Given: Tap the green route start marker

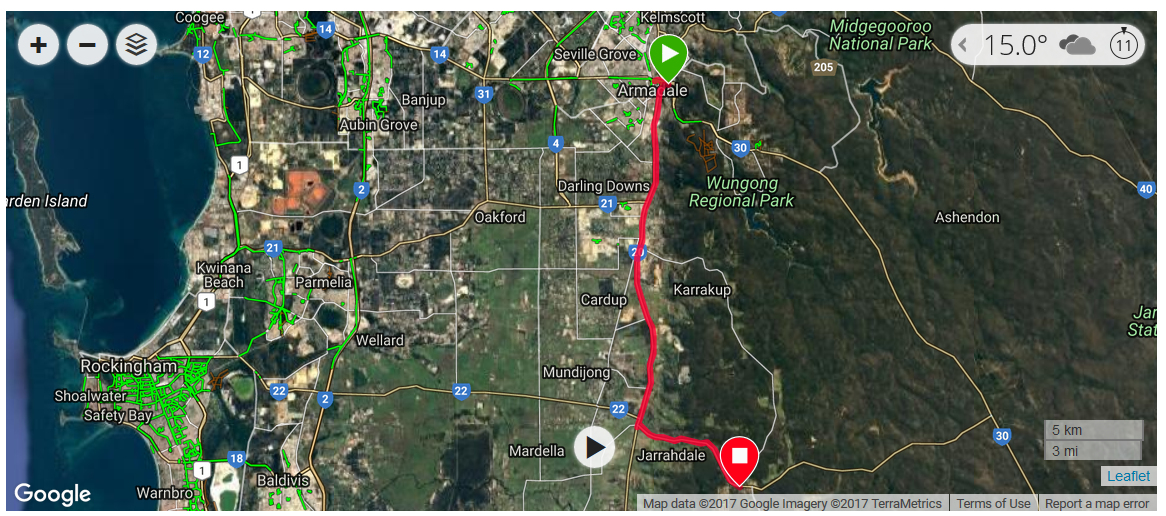Looking at the screenshot, I should pyautogui.click(x=668, y=54).
